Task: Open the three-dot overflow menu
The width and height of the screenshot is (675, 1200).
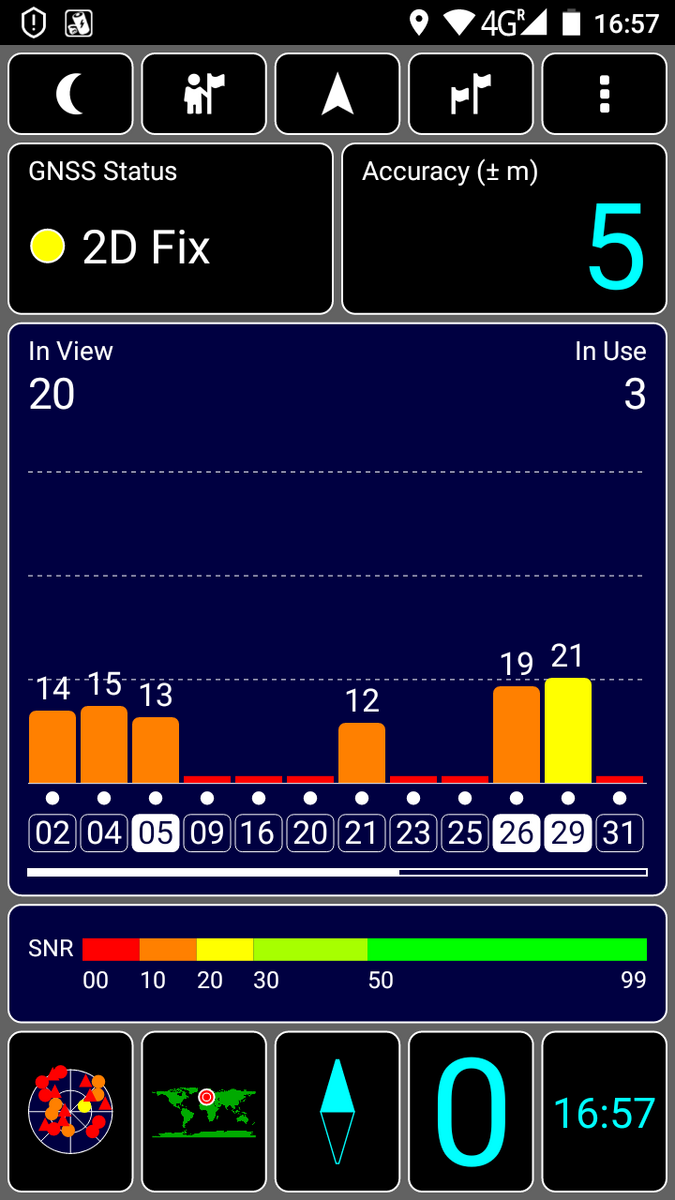Action: click(x=604, y=94)
